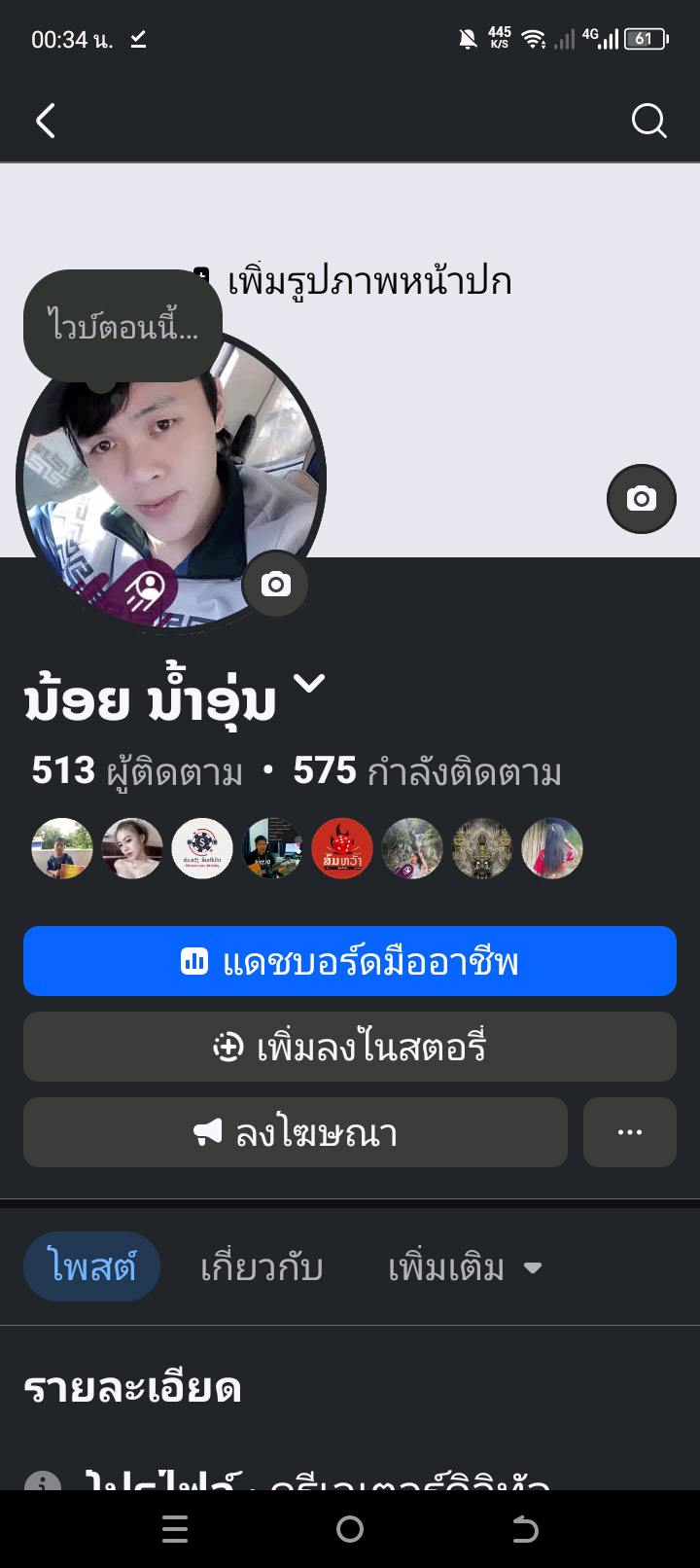Tap the ลงโฆษณา advertise button

pos(296,1132)
